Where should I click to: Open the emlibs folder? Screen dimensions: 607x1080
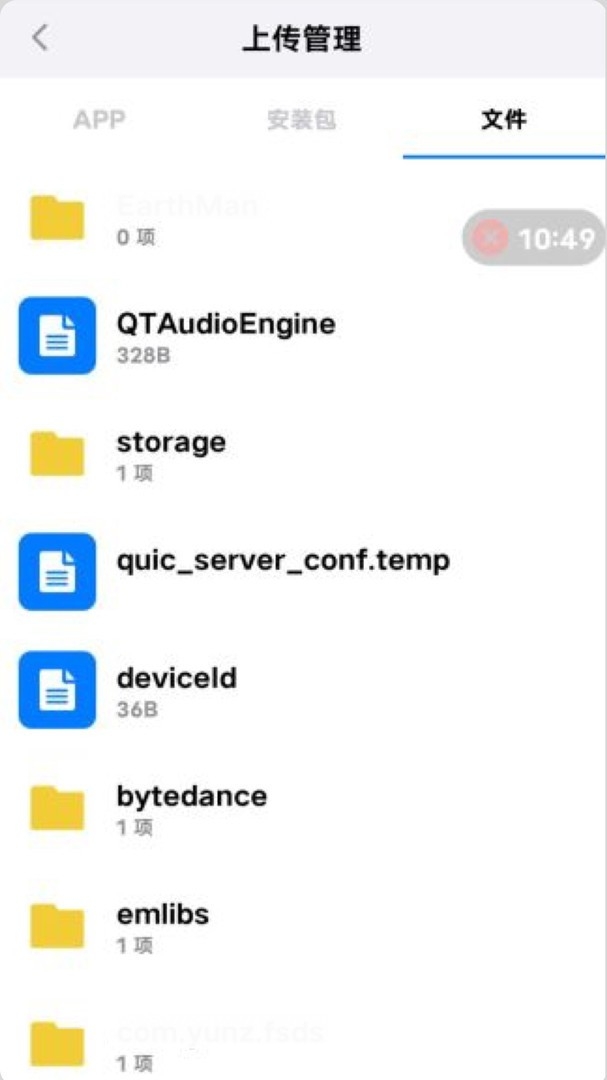tap(303, 926)
